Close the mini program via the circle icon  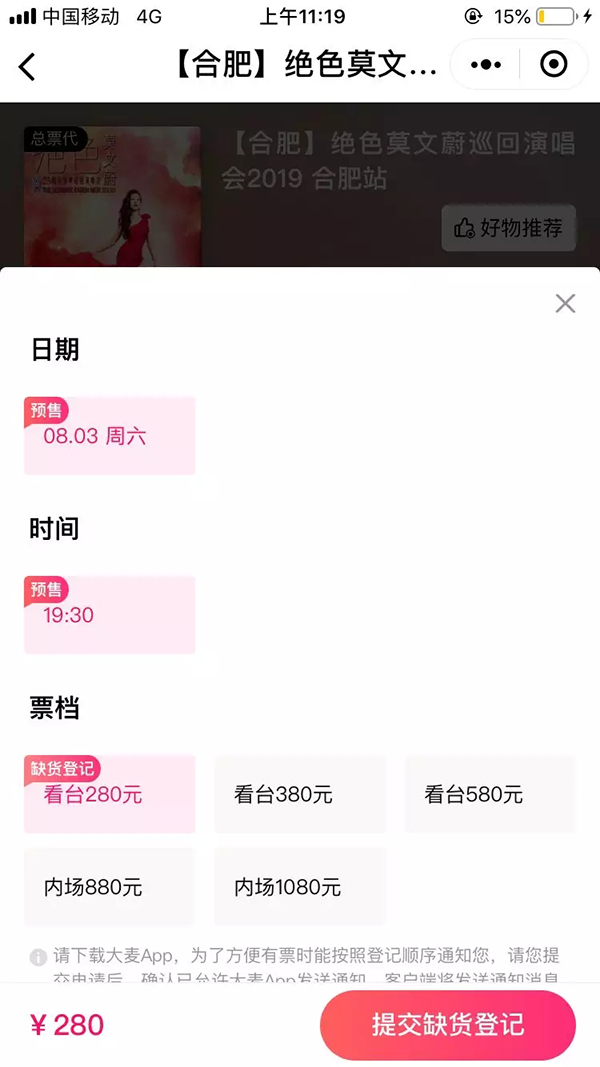553,65
